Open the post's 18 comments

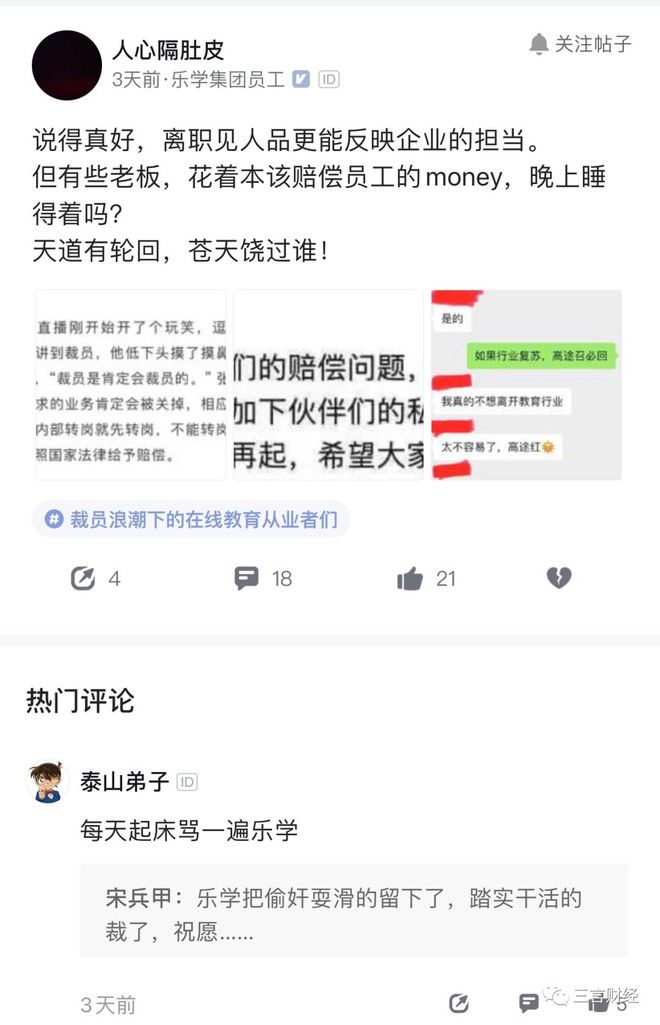tap(247, 578)
